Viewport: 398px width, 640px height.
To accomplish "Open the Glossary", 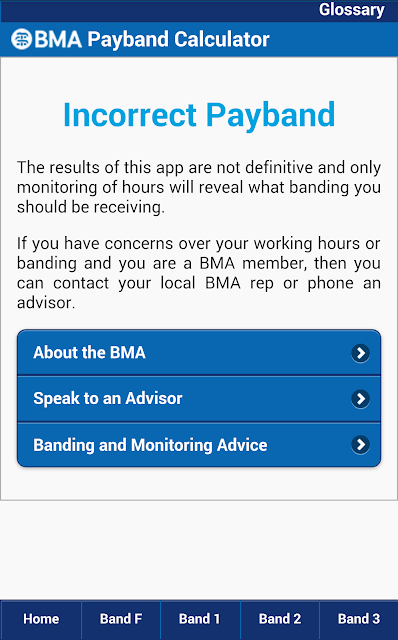I will click(x=351, y=10).
